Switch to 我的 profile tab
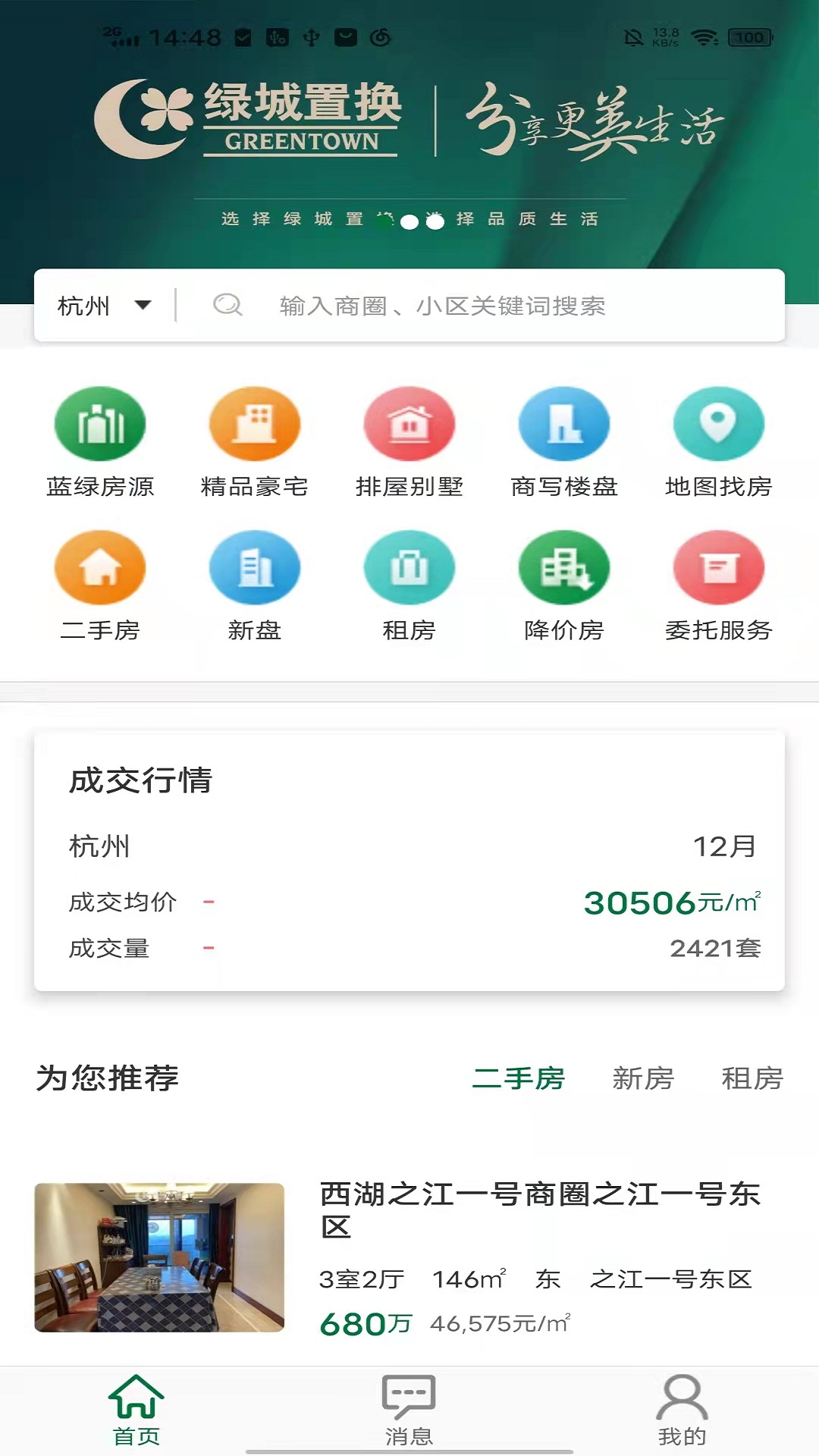The image size is (819, 1456). click(682, 1410)
